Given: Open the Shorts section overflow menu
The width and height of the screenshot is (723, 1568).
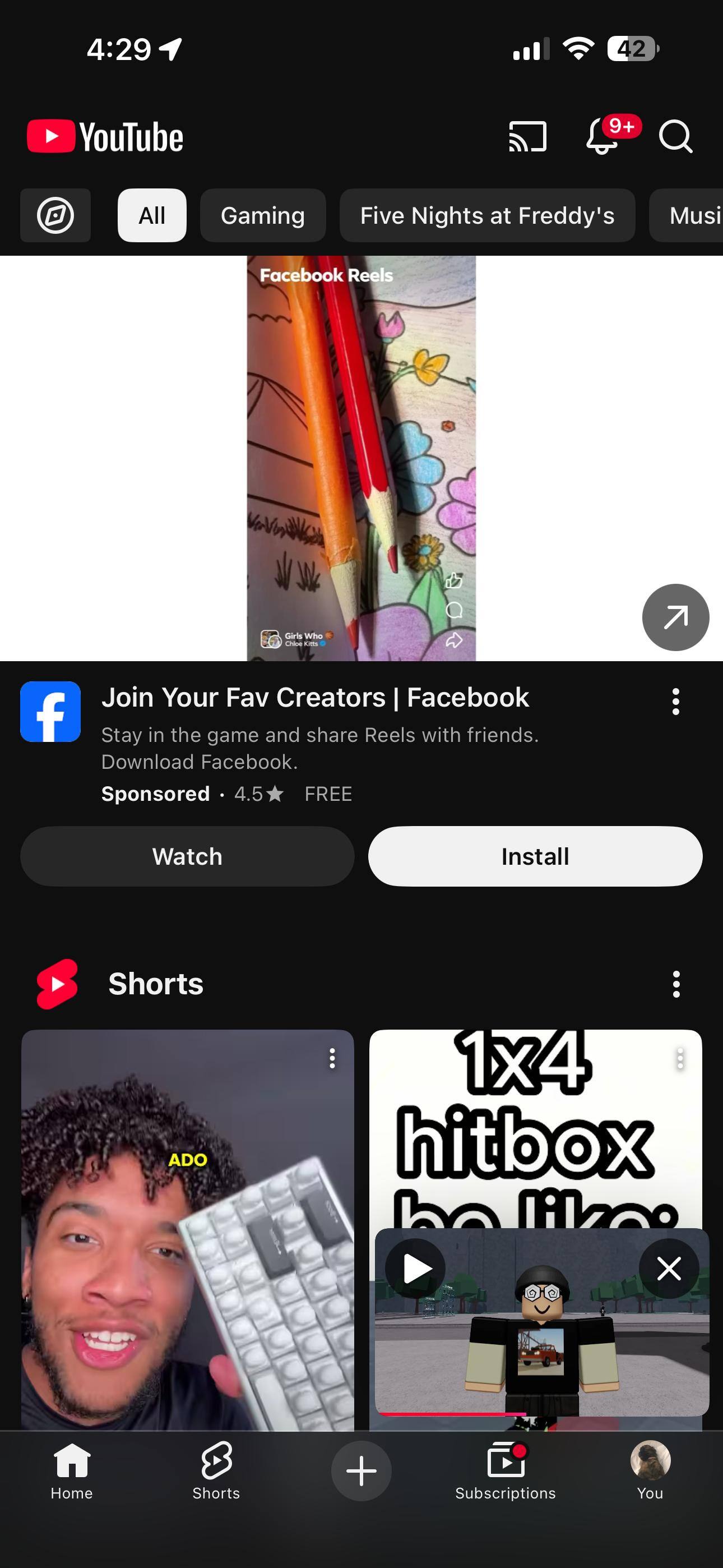Looking at the screenshot, I should (x=675, y=984).
